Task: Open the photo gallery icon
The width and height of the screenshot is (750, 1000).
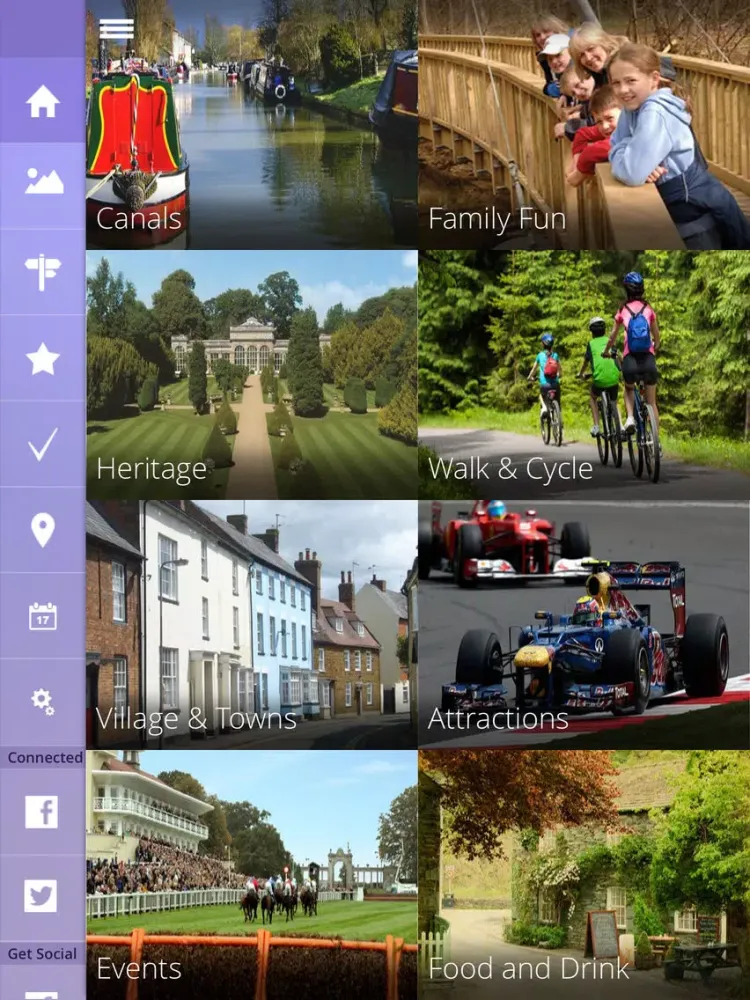Action: coord(42,182)
